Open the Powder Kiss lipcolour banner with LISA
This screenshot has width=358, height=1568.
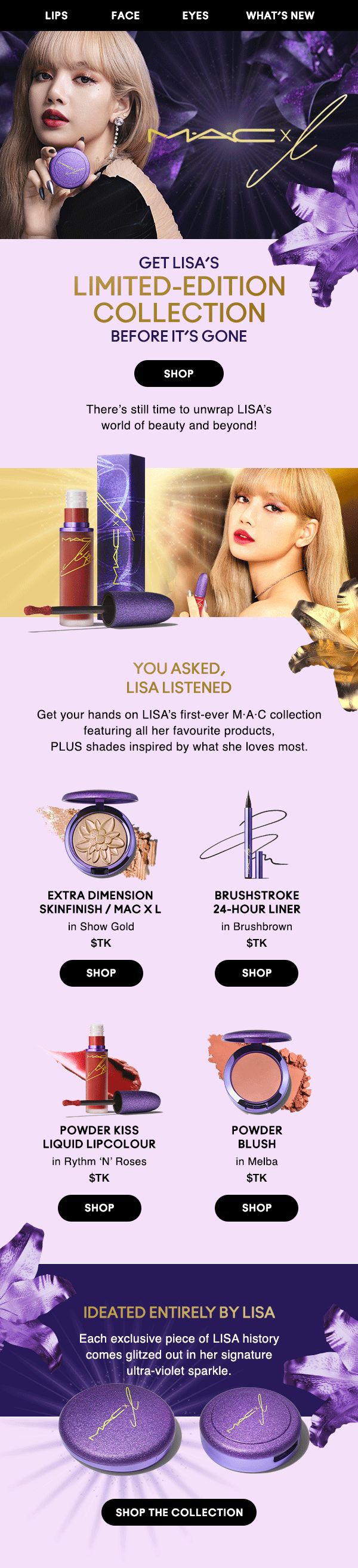pyautogui.click(x=178, y=542)
